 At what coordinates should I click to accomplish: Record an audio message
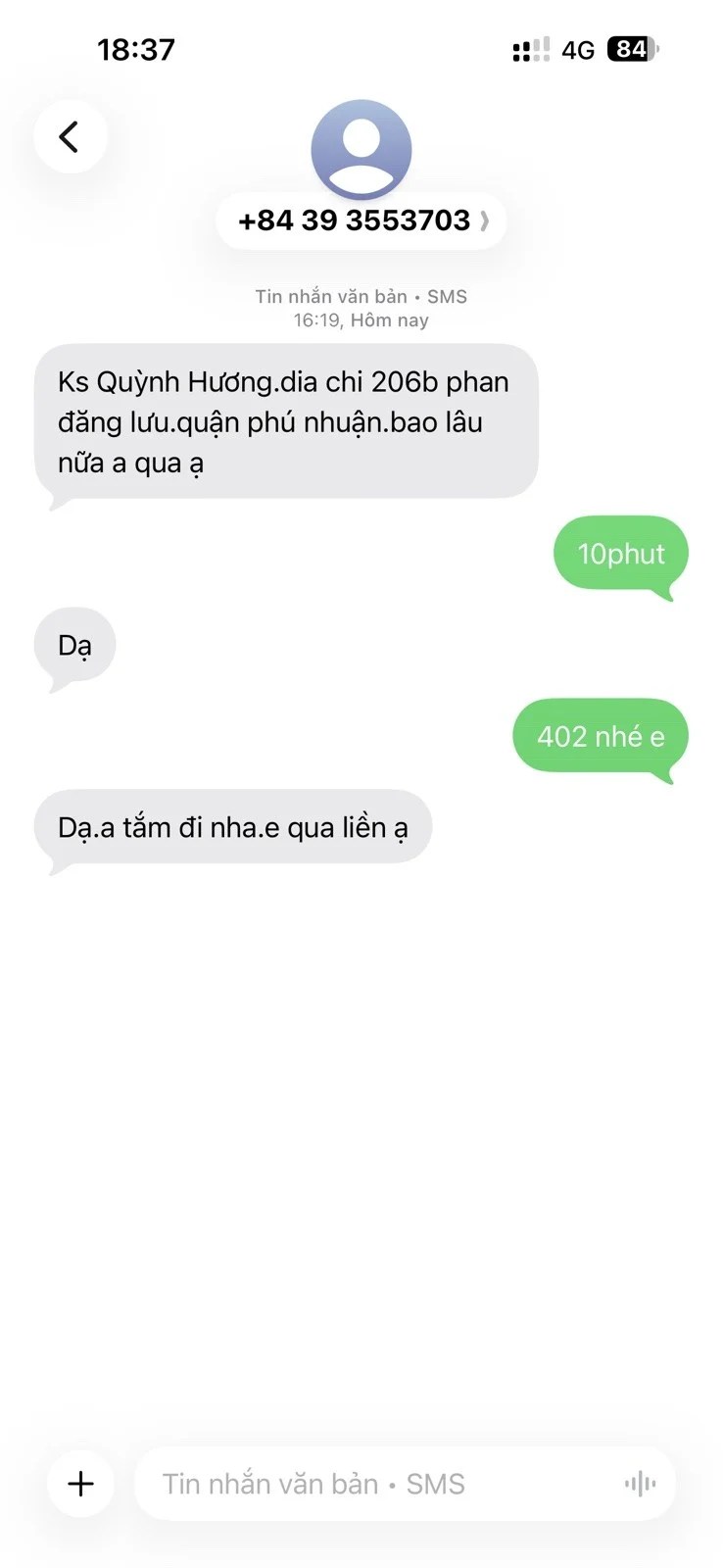pos(640,1484)
